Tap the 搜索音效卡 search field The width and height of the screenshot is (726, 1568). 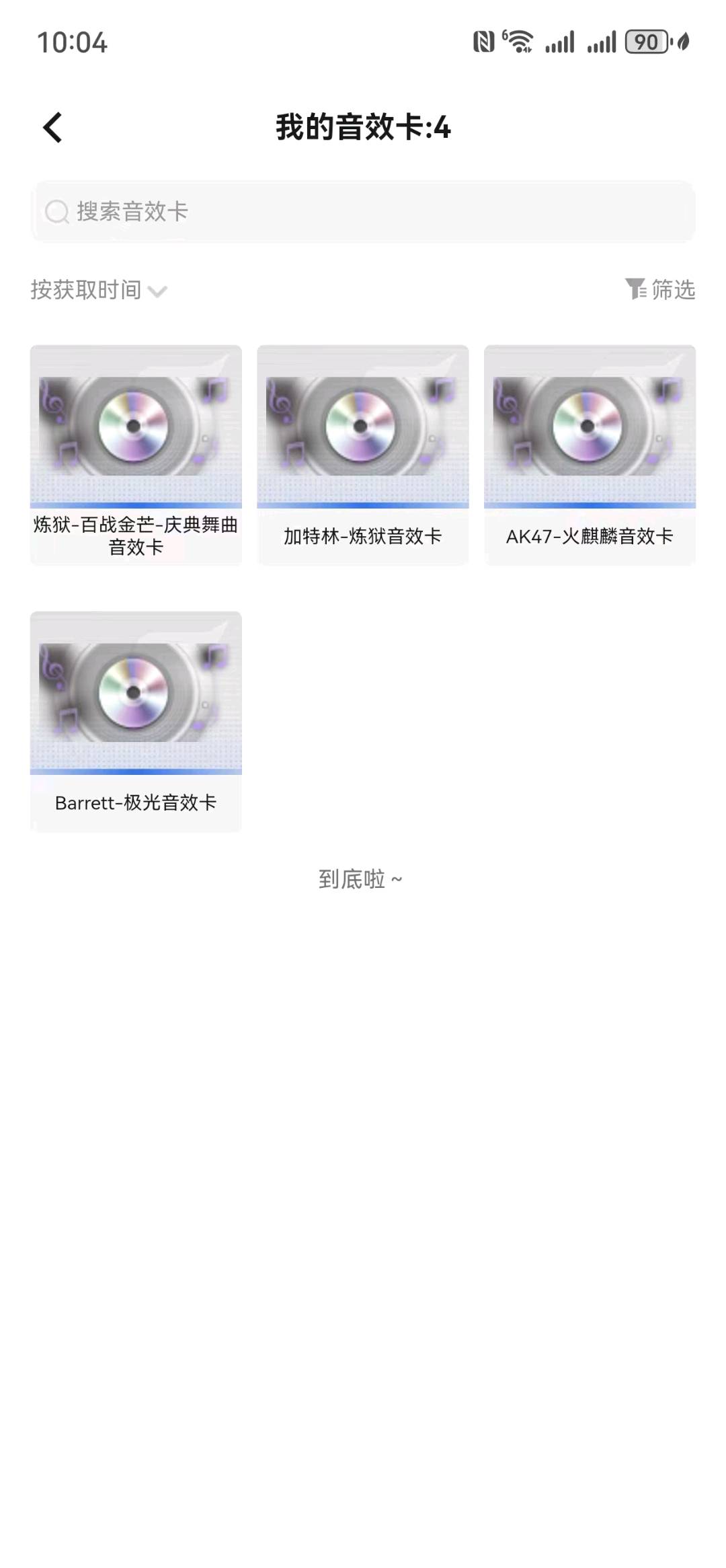pos(363,211)
